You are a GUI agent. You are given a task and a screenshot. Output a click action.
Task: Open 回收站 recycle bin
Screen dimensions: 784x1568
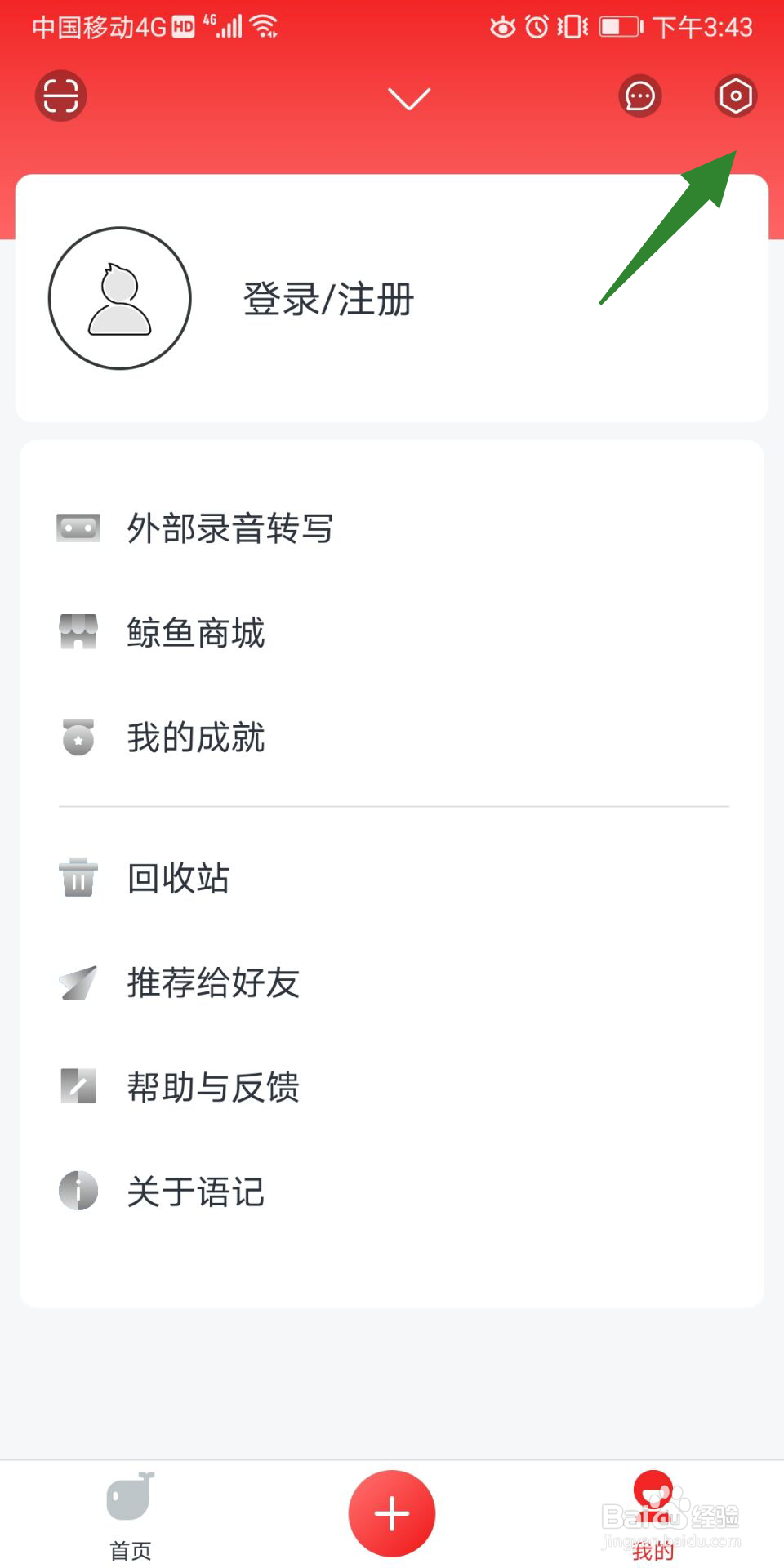(392, 878)
